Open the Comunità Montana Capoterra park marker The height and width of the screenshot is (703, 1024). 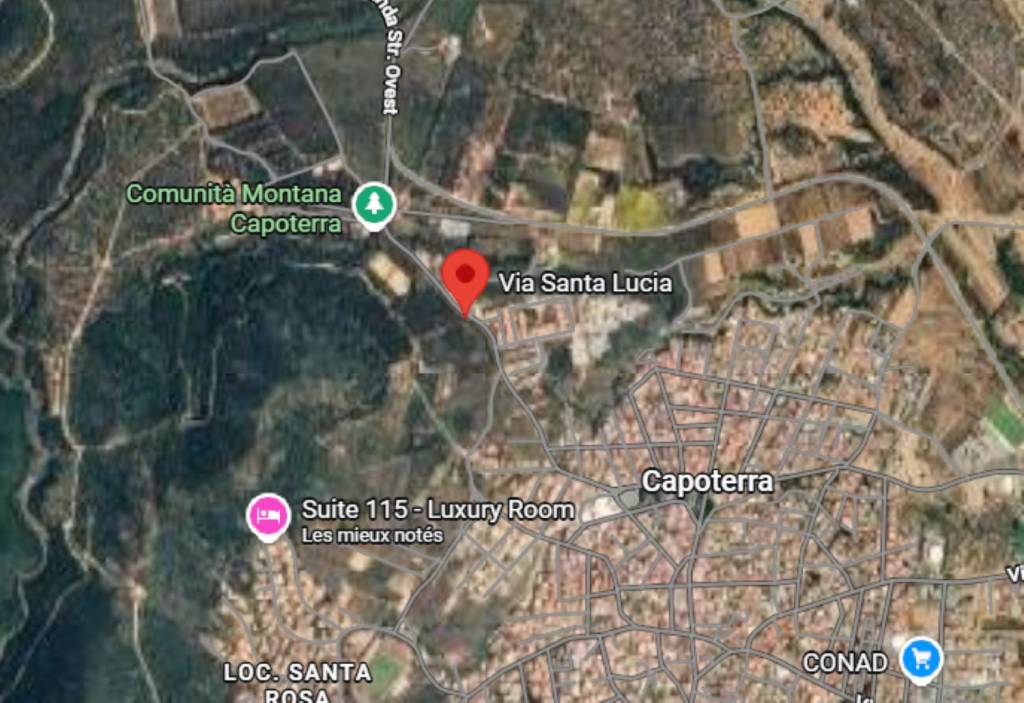(375, 204)
